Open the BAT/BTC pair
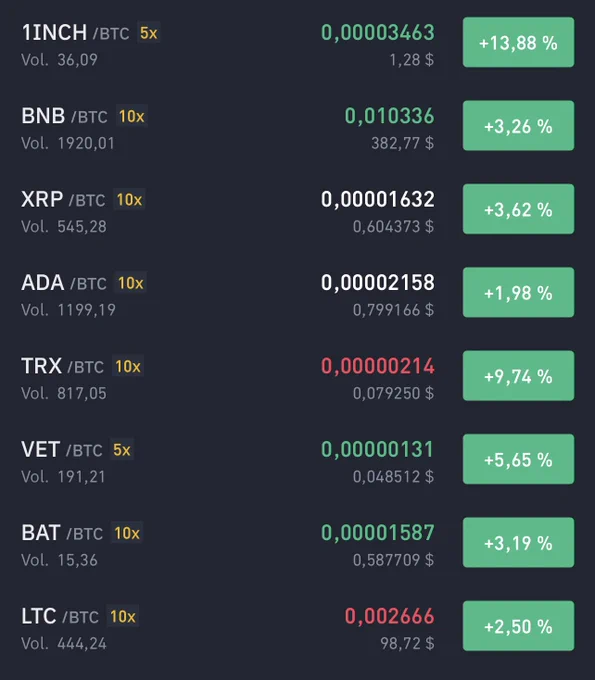This screenshot has width=595, height=680. point(298,542)
